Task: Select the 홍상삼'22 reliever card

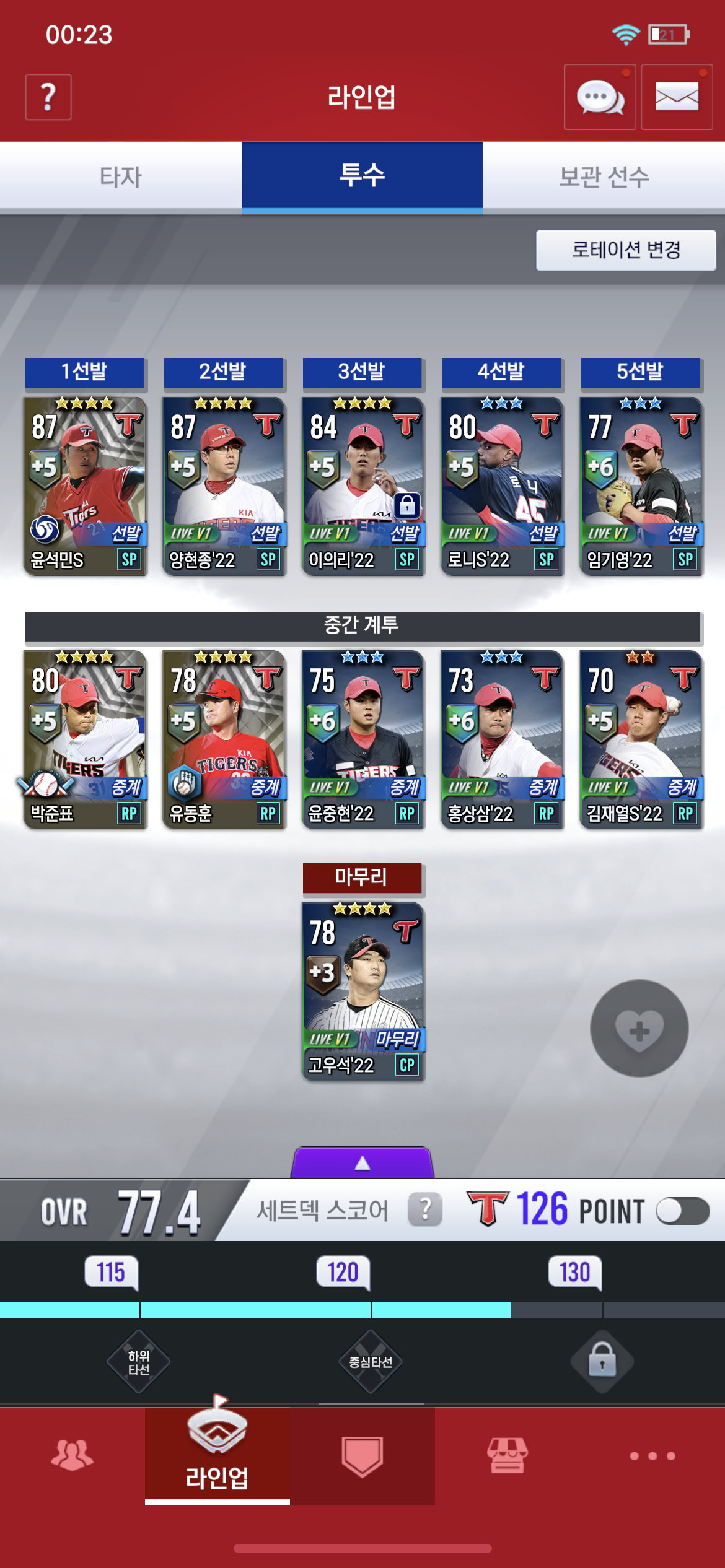Action: (502, 739)
